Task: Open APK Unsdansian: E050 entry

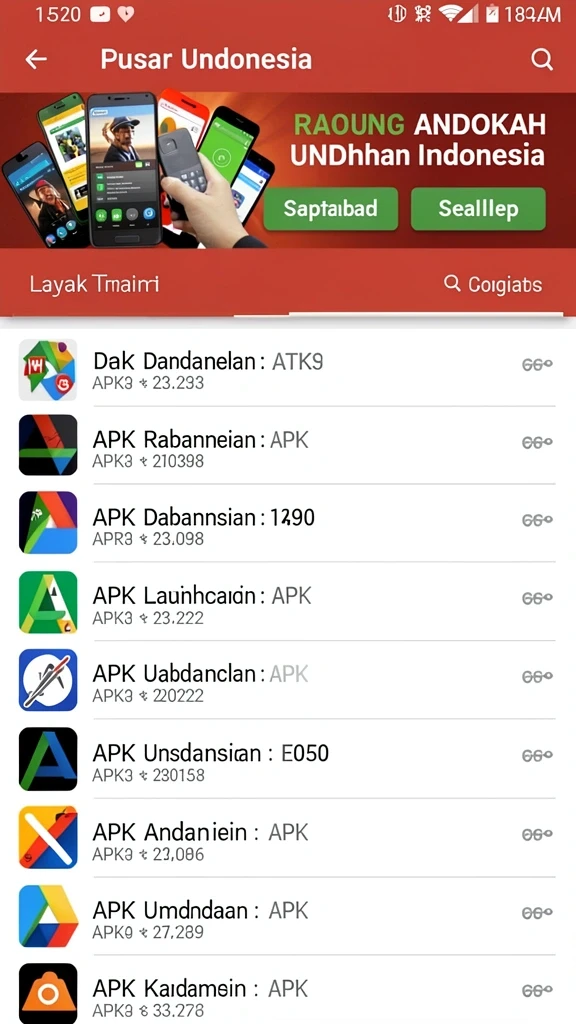Action: (x=288, y=760)
